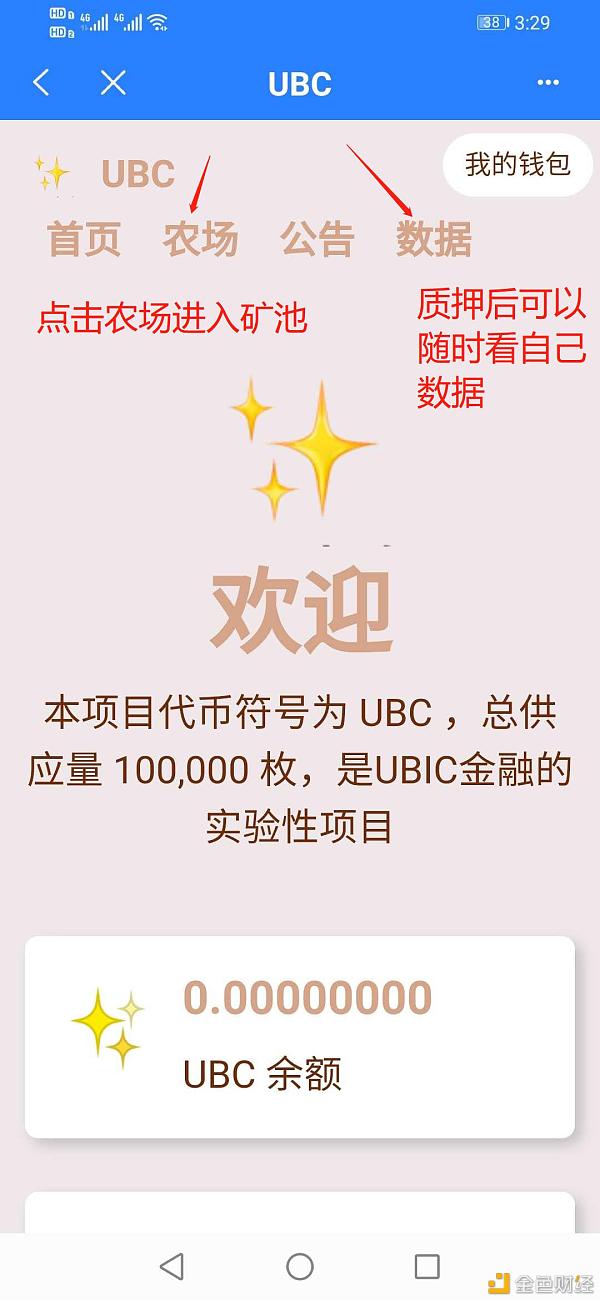Switch to the 公告 announcements tab
Image resolution: width=600 pixels, height=1300 pixels.
[x=318, y=240]
